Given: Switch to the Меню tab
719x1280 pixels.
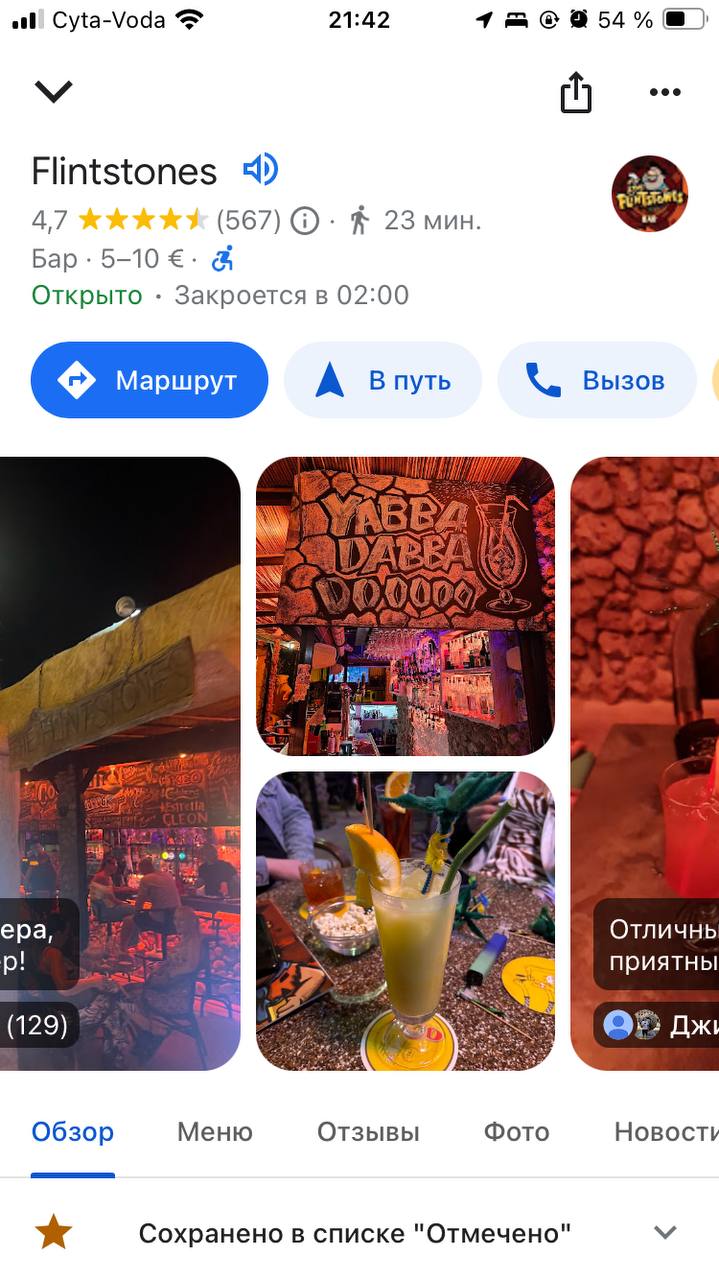Looking at the screenshot, I should tap(215, 1132).
